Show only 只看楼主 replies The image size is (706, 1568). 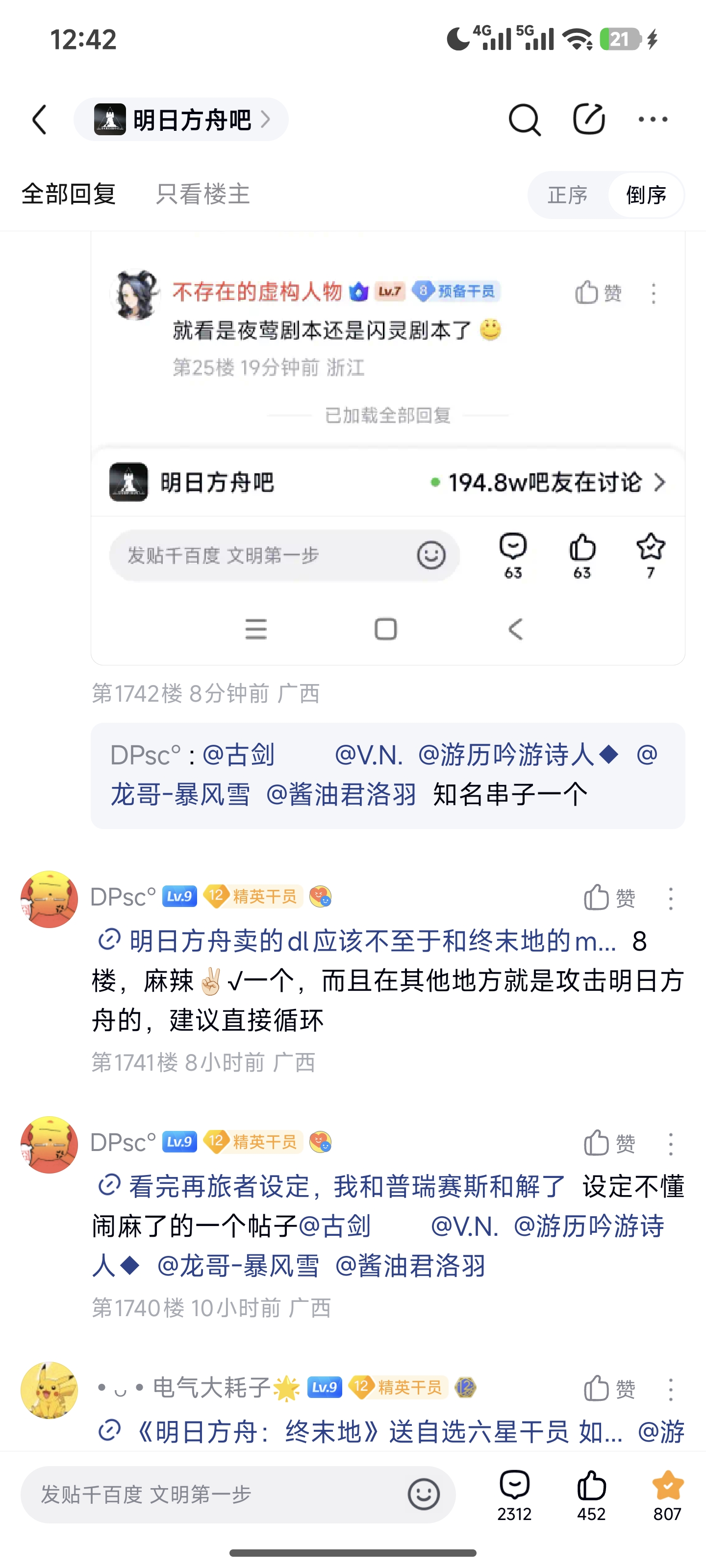203,194
